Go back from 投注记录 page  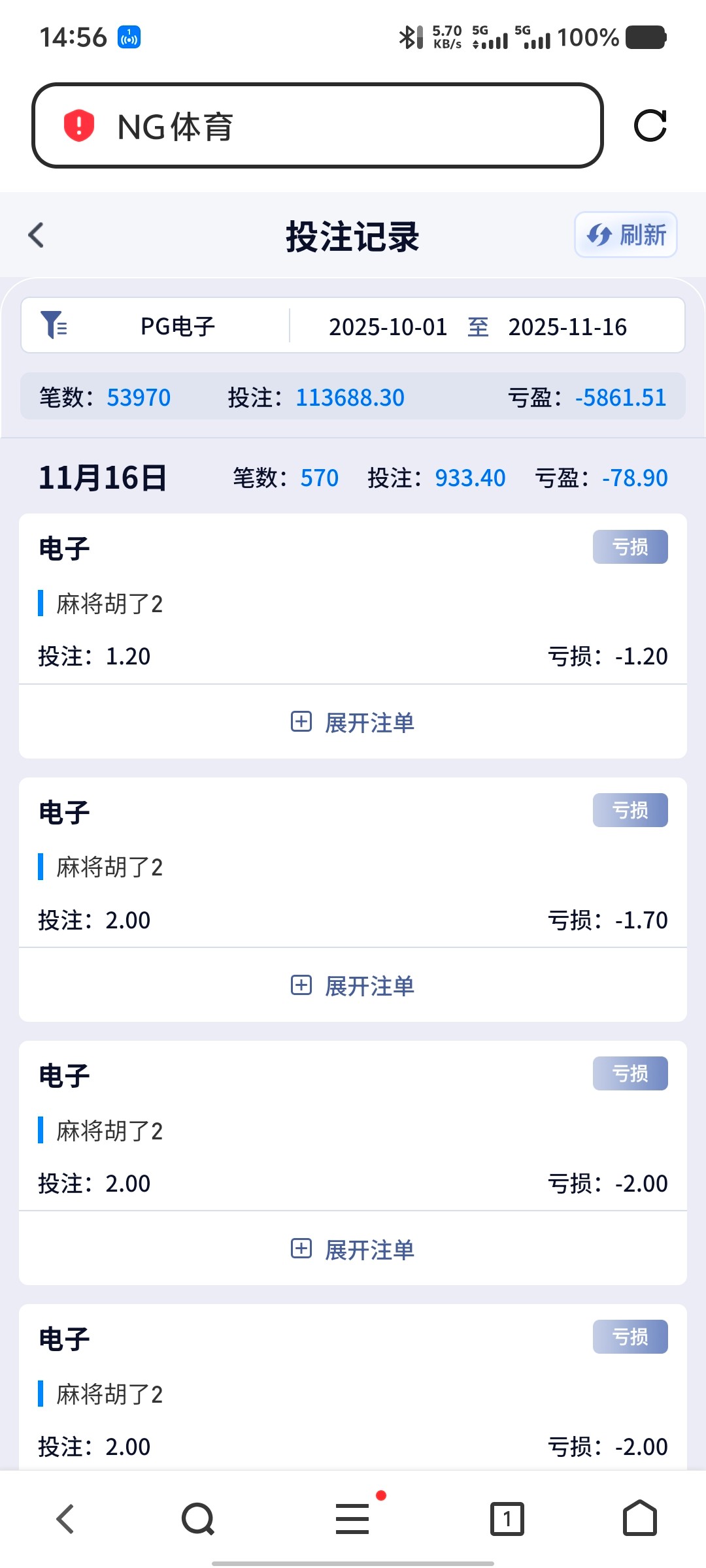[37, 235]
